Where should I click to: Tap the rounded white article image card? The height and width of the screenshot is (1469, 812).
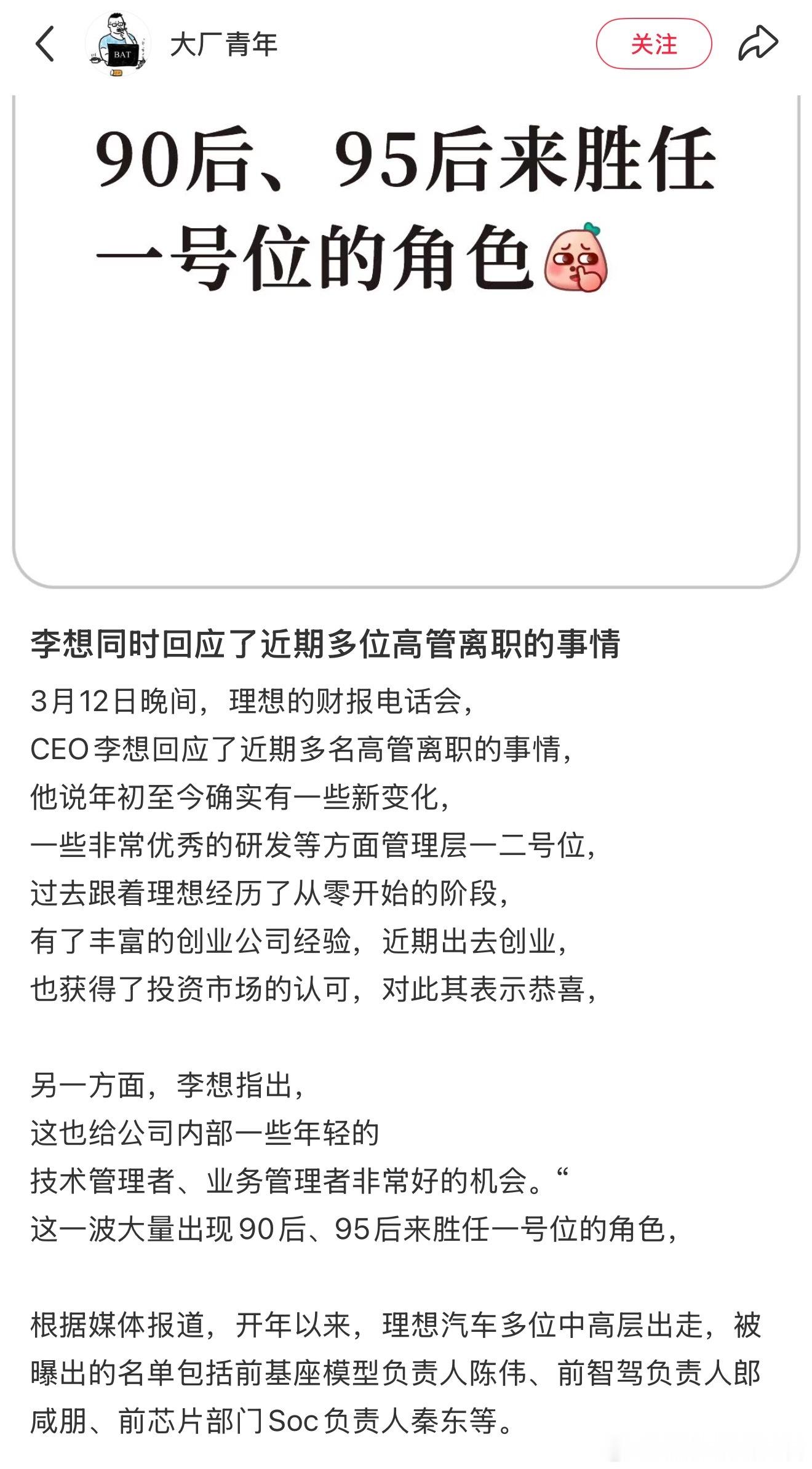[406, 338]
